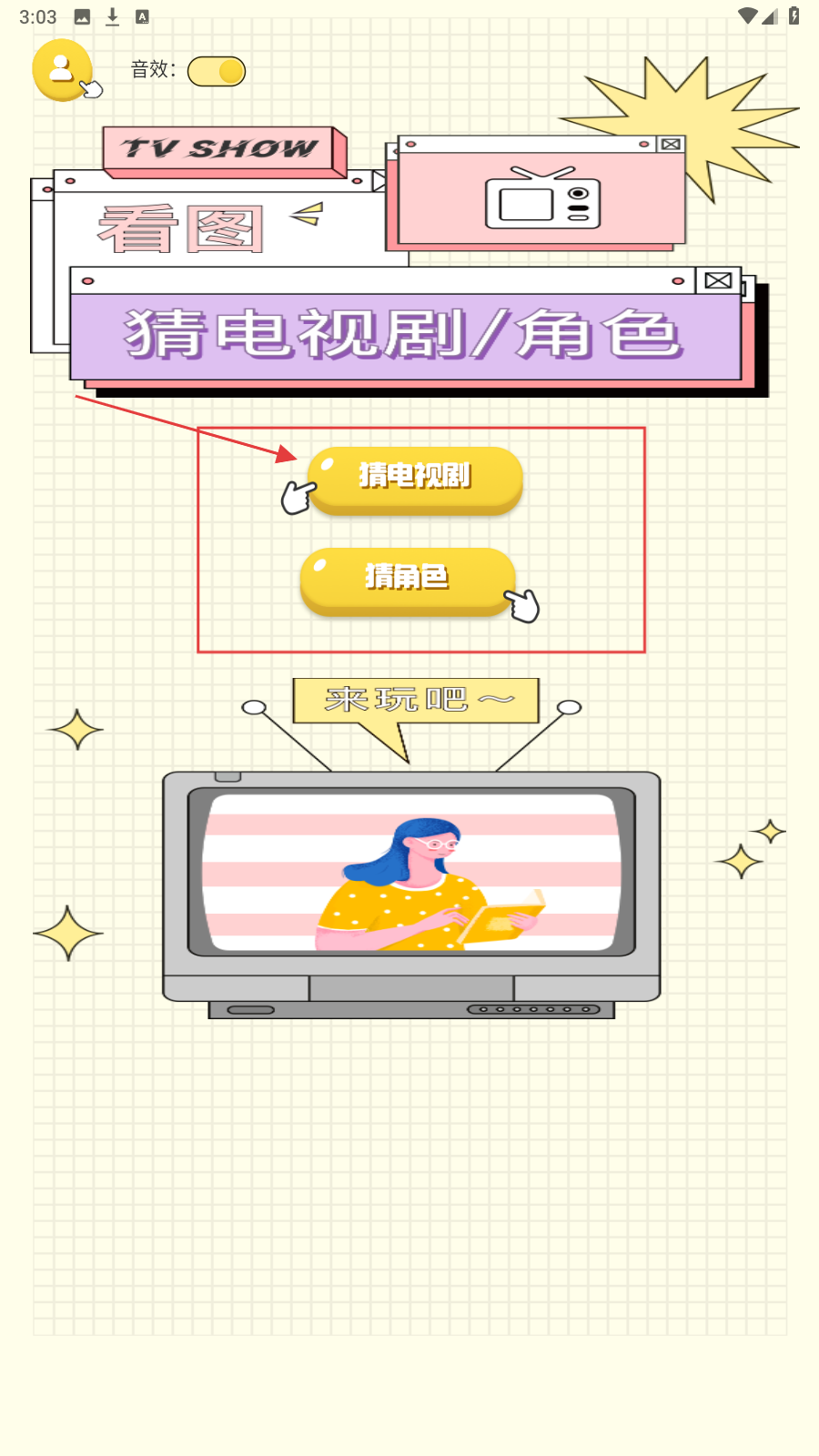Open the yellow user profile icon
Image resolution: width=819 pixels, height=1456 pixels.
pyautogui.click(x=61, y=69)
